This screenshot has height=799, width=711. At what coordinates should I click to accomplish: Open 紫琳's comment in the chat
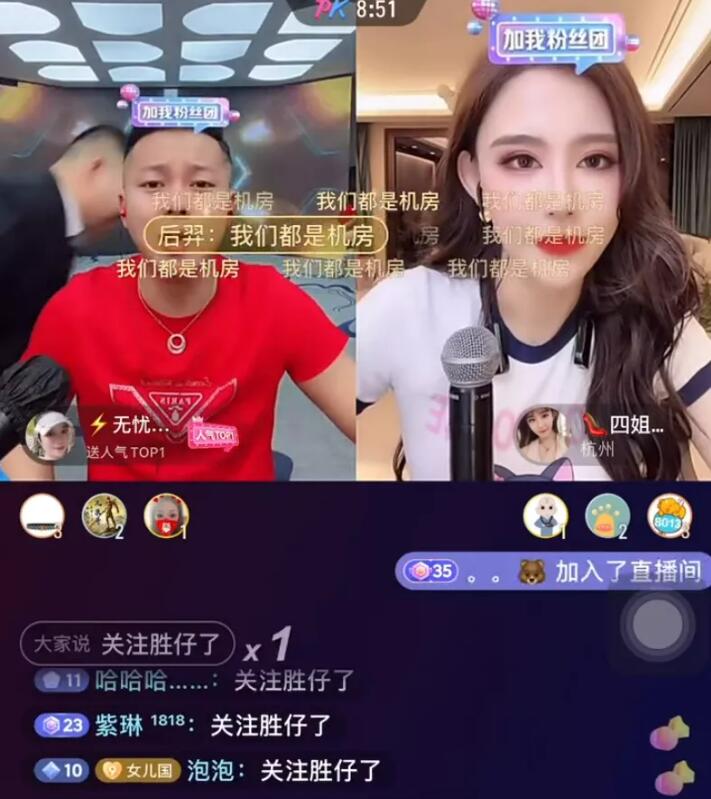point(185,726)
